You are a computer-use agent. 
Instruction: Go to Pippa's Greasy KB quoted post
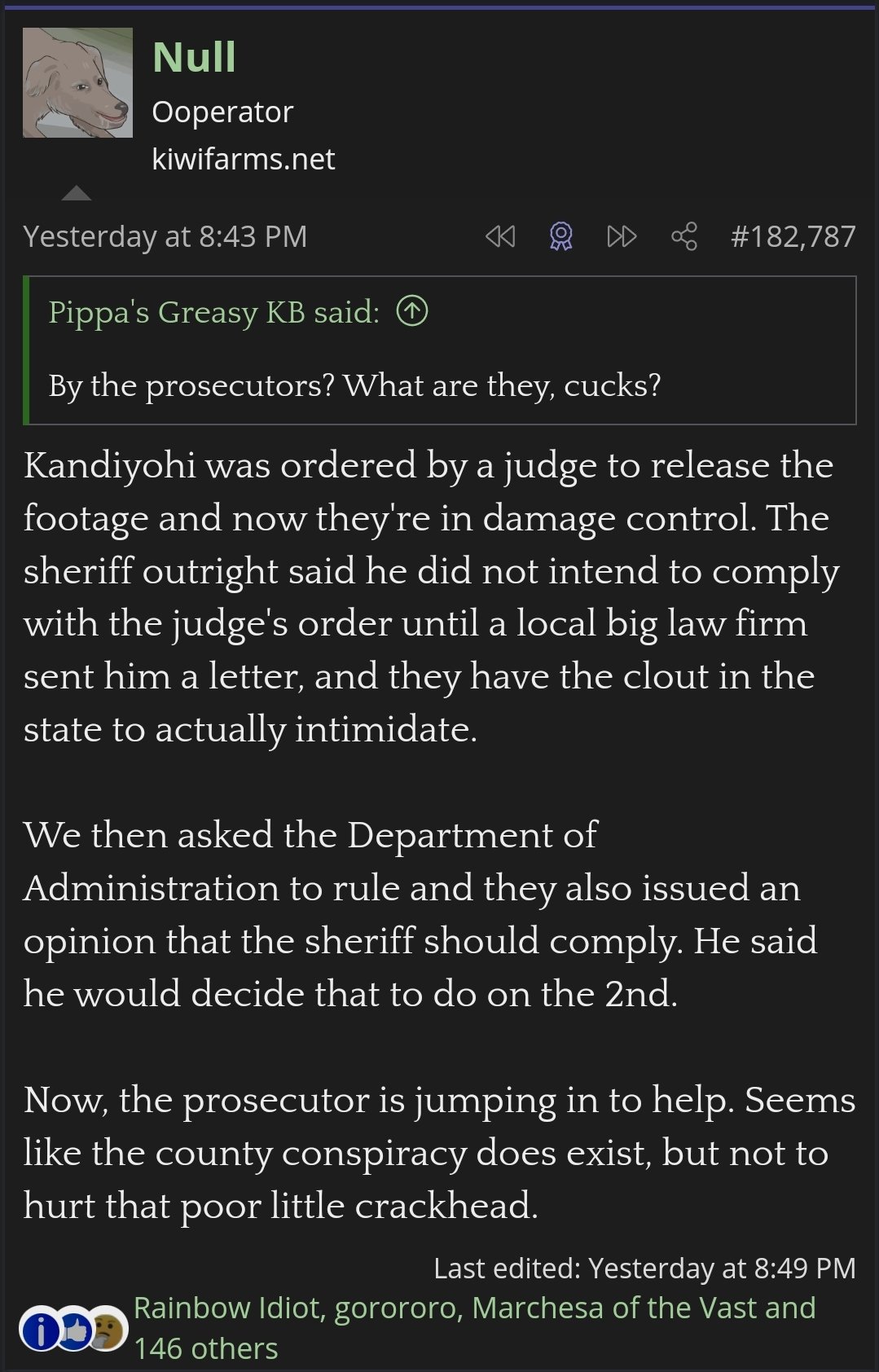point(412,311)
